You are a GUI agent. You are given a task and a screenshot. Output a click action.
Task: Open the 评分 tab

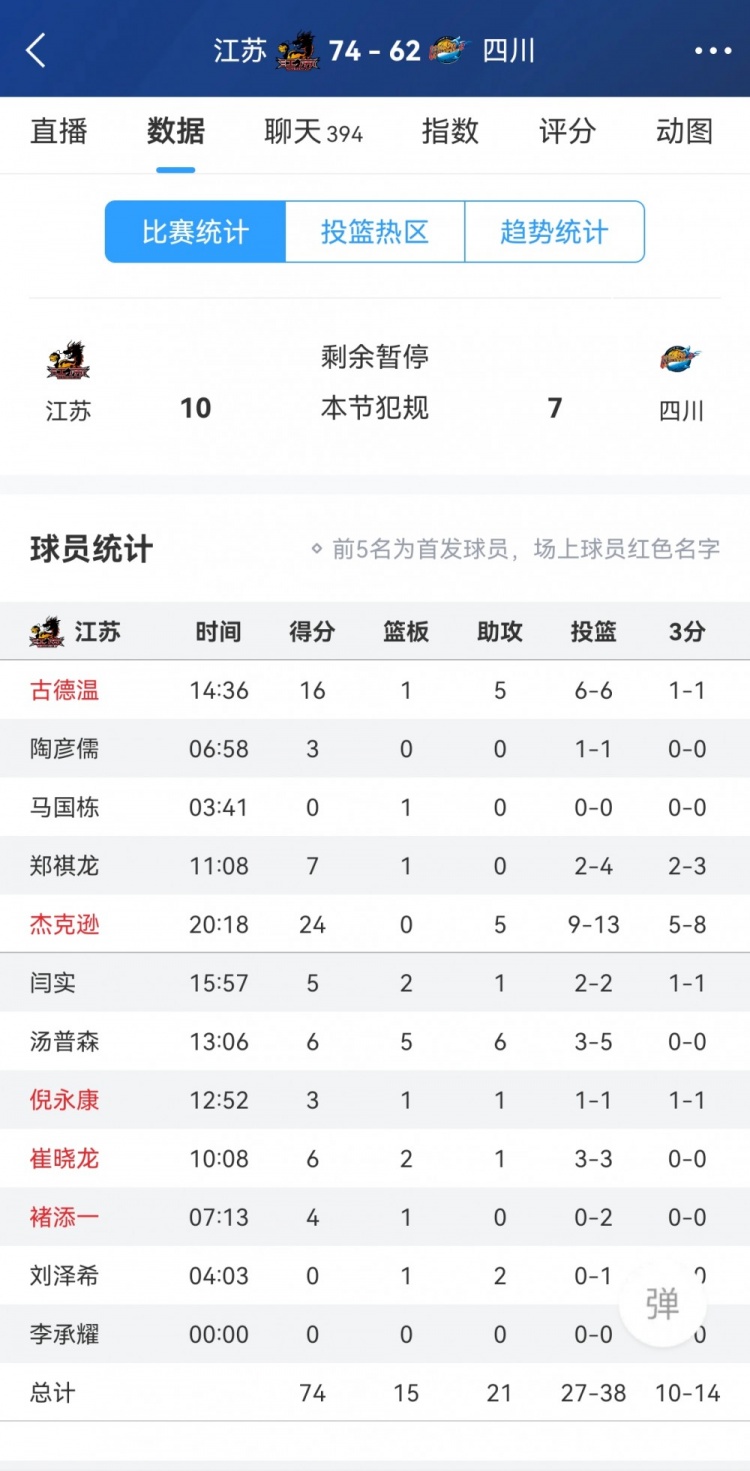pyautogui.click(x=567, y=131)
